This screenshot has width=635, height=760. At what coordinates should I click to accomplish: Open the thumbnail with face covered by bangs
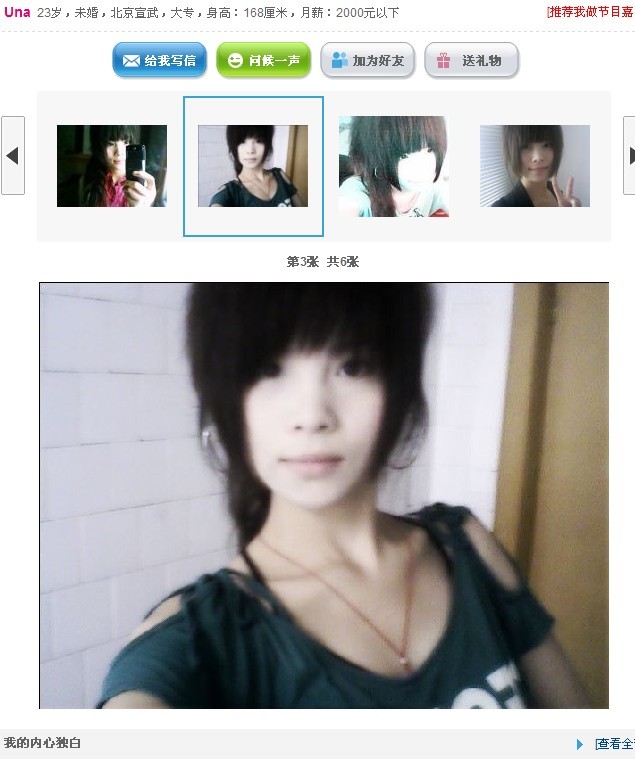pos(393,166)
